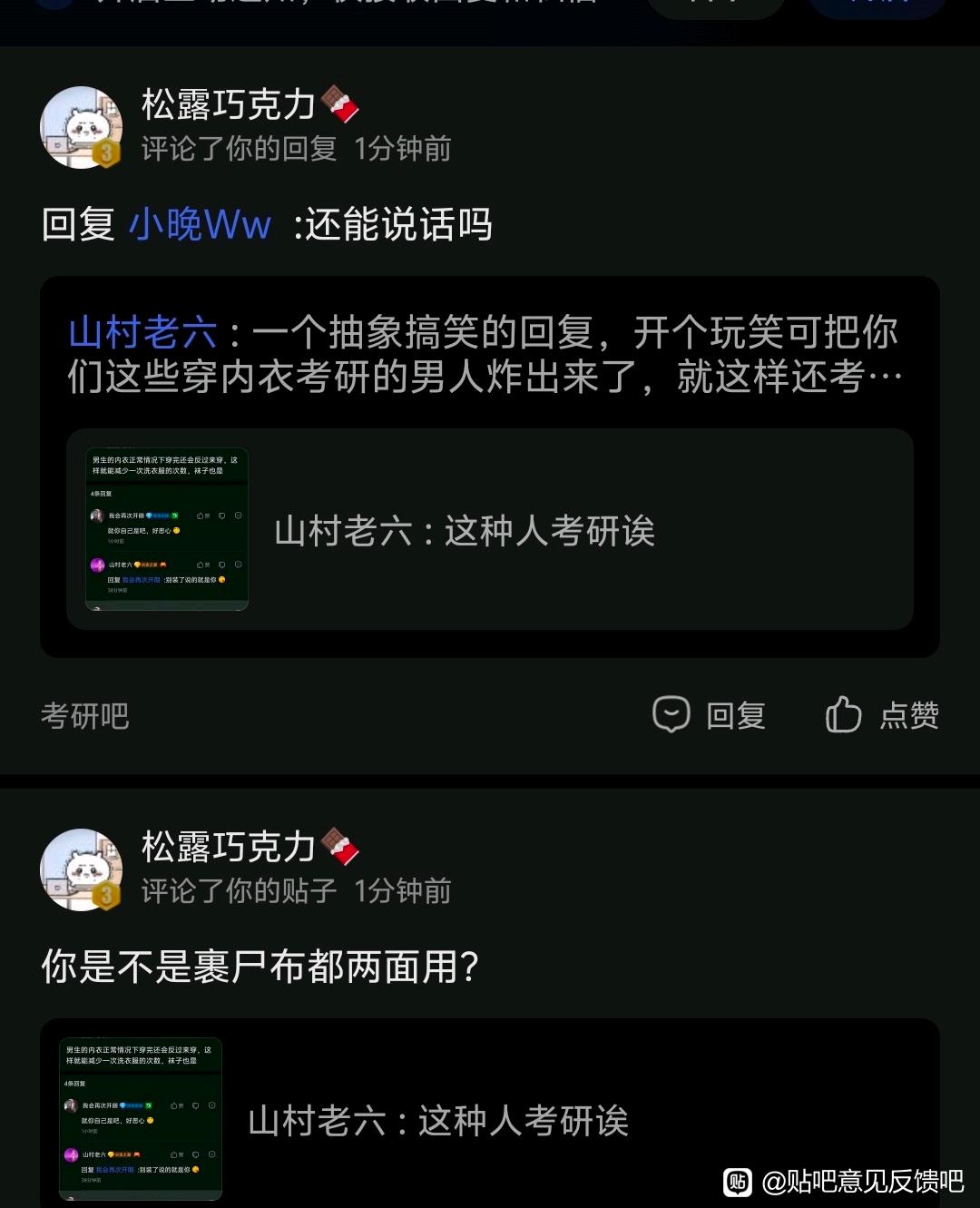
Task: Reply to the comment "还能说话吗"
Action: [x=710, y=715]
